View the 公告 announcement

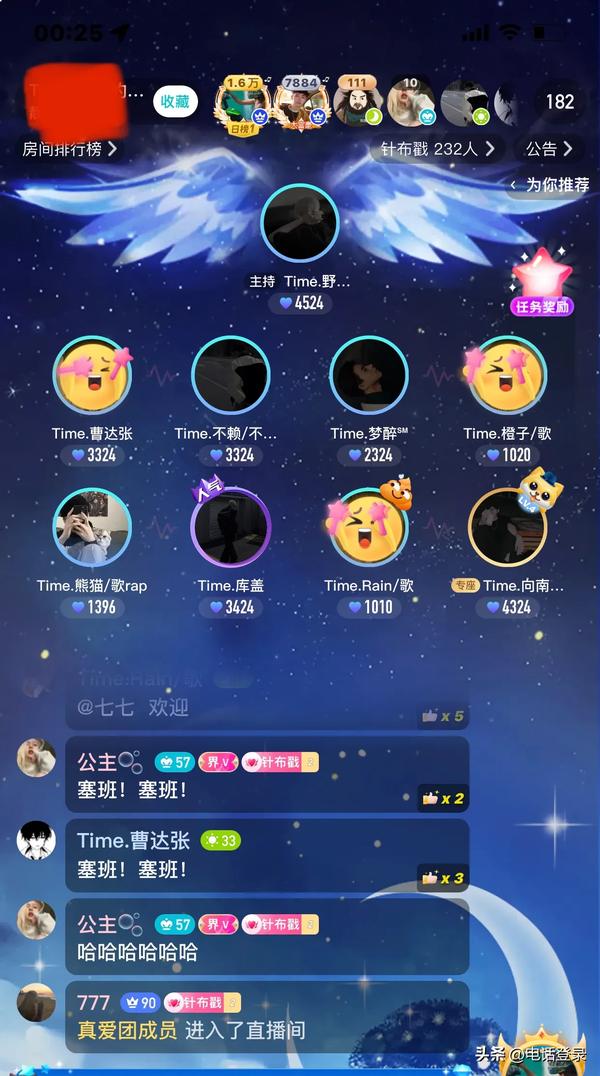pos(549,149)
